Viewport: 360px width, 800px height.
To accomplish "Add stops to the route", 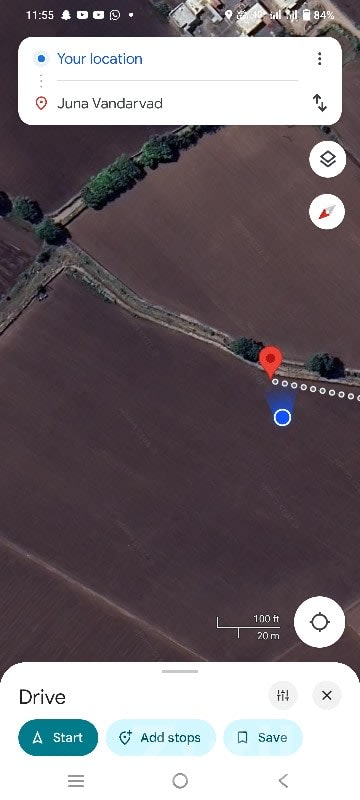I will click(161, 737).
